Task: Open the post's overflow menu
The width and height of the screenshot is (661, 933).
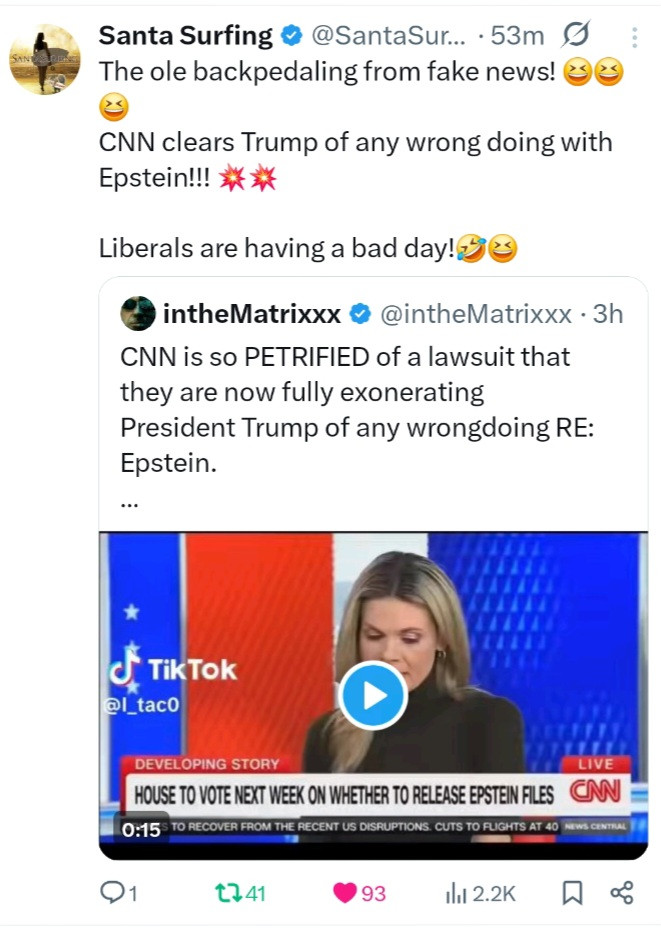Action: click(633, 37)
